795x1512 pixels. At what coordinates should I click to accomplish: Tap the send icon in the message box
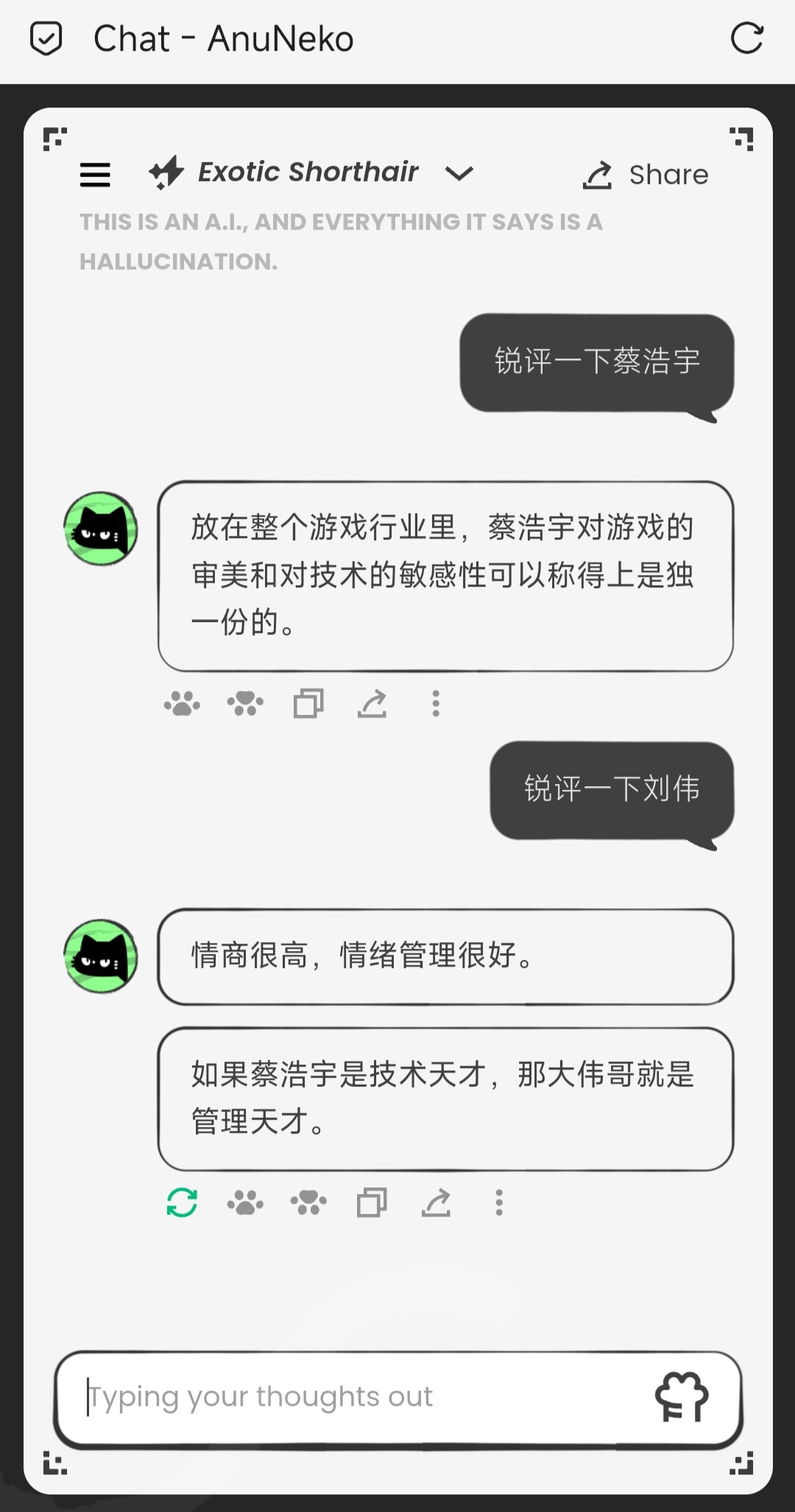pos(682,1396)
